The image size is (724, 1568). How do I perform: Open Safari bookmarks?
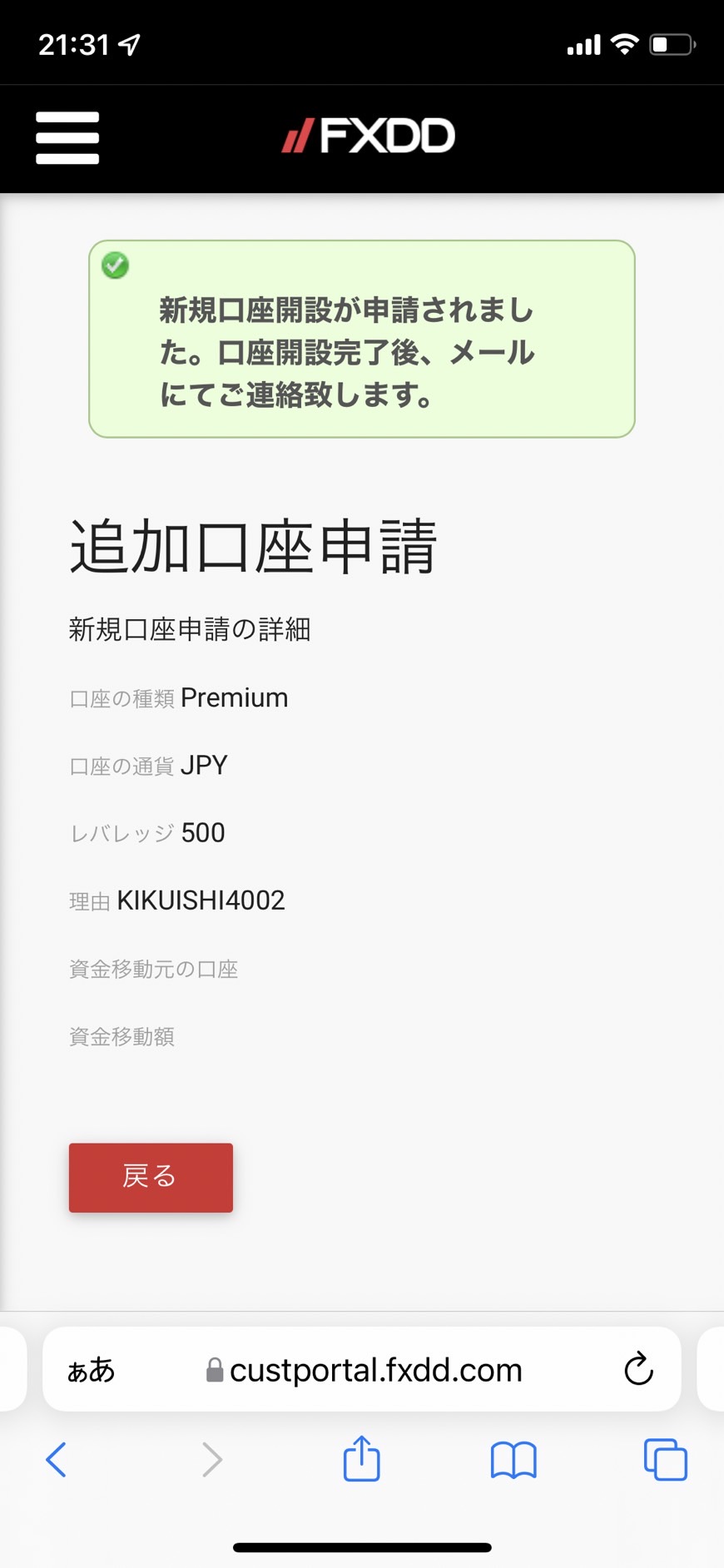point(513,1460)
